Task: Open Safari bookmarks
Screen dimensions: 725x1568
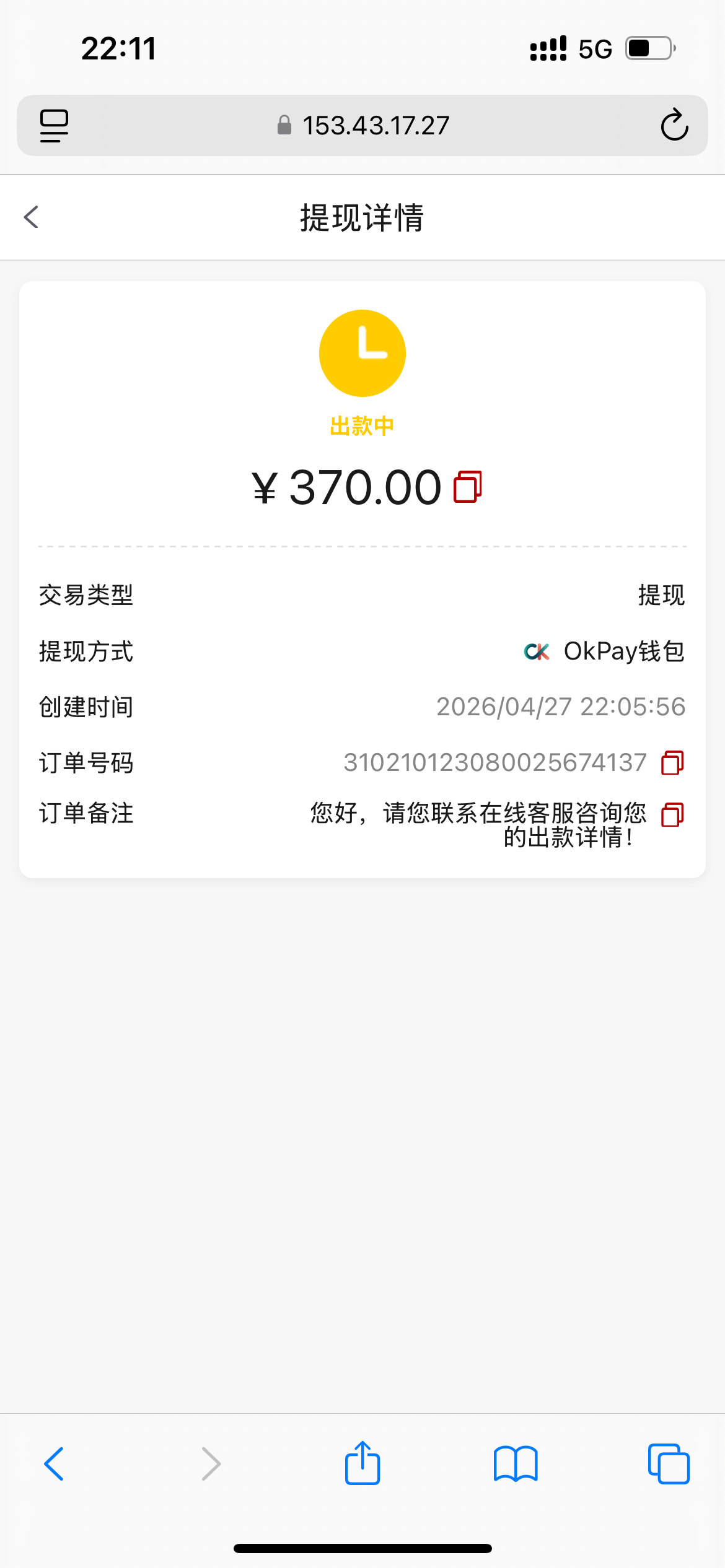Action: click(x=515, y=1464)
